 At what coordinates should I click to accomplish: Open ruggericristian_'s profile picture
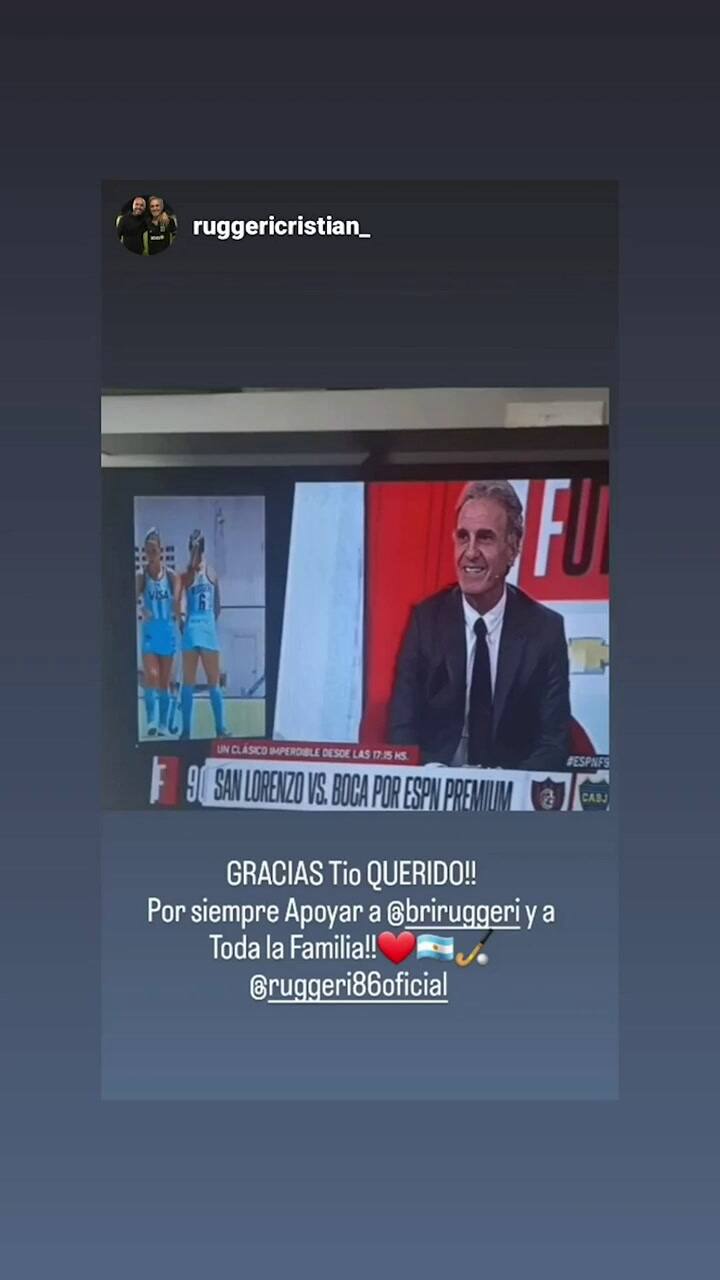(x=146, y=225)
